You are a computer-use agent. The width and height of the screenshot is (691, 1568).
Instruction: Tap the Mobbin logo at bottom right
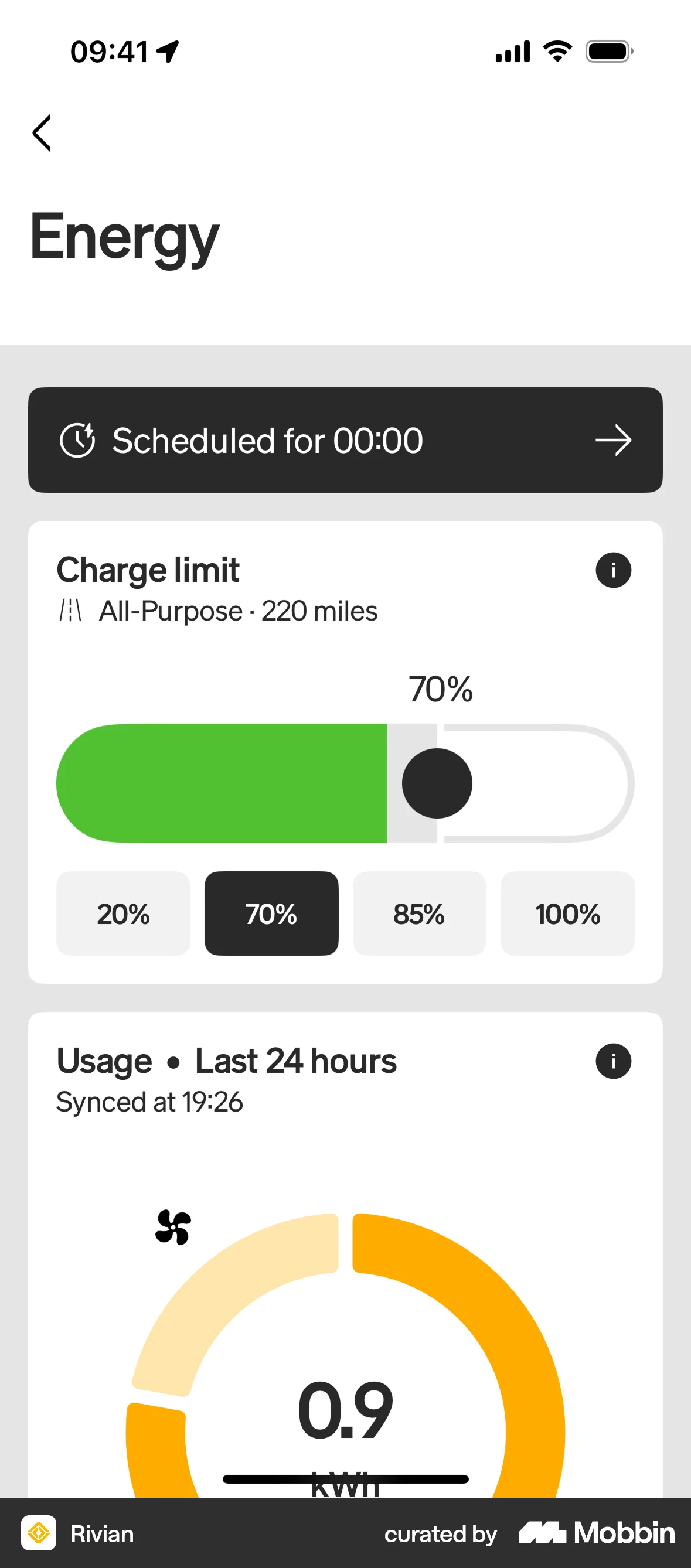pos(595,1534)
